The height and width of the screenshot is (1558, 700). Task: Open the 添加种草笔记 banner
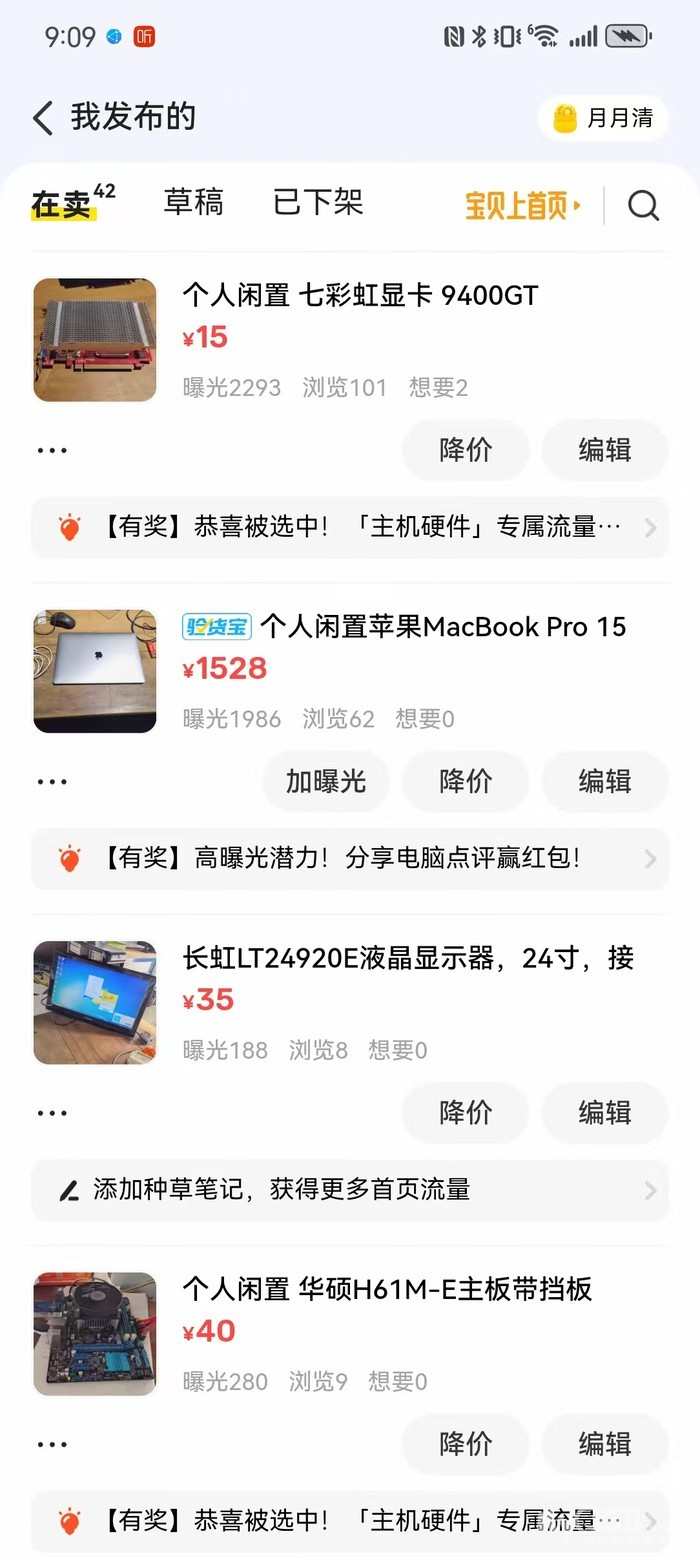(x=350, y=1190)
